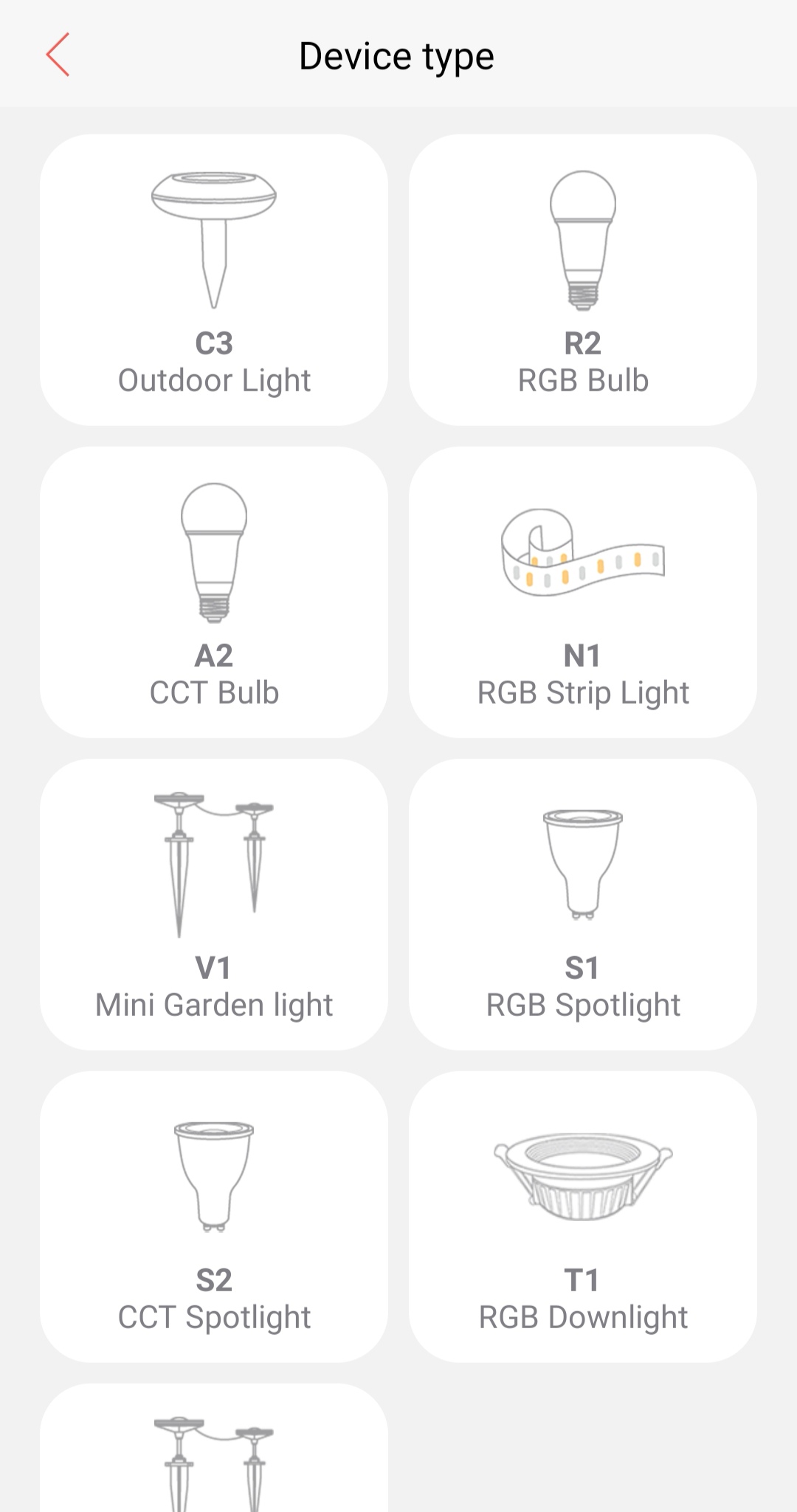Screen dimensions: 797x1512
Task: Select the S1 RGB Spotlight icon
Action: (x=583, y=860)
